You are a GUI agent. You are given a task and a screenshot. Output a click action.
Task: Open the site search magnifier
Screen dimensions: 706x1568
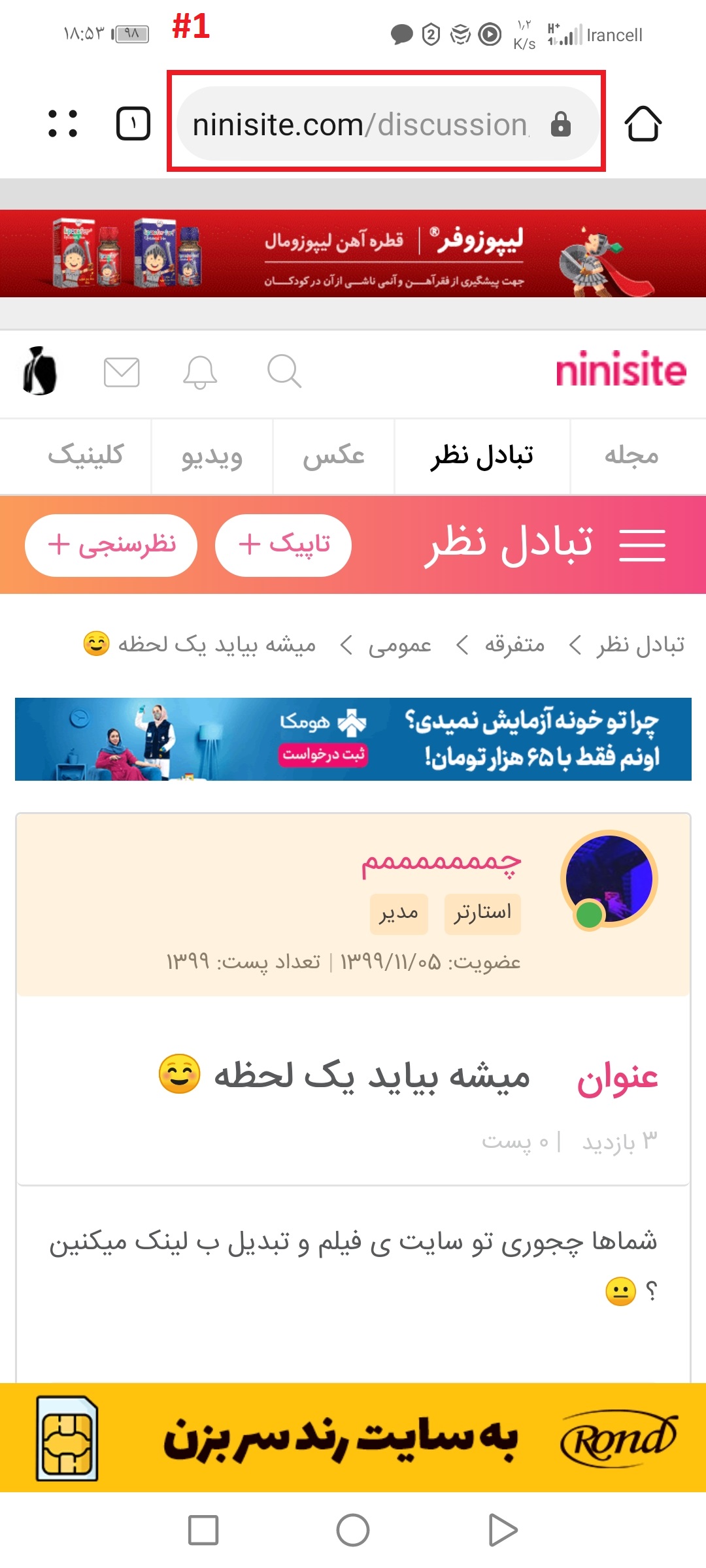pyautogui.click(x=284, y=372)
